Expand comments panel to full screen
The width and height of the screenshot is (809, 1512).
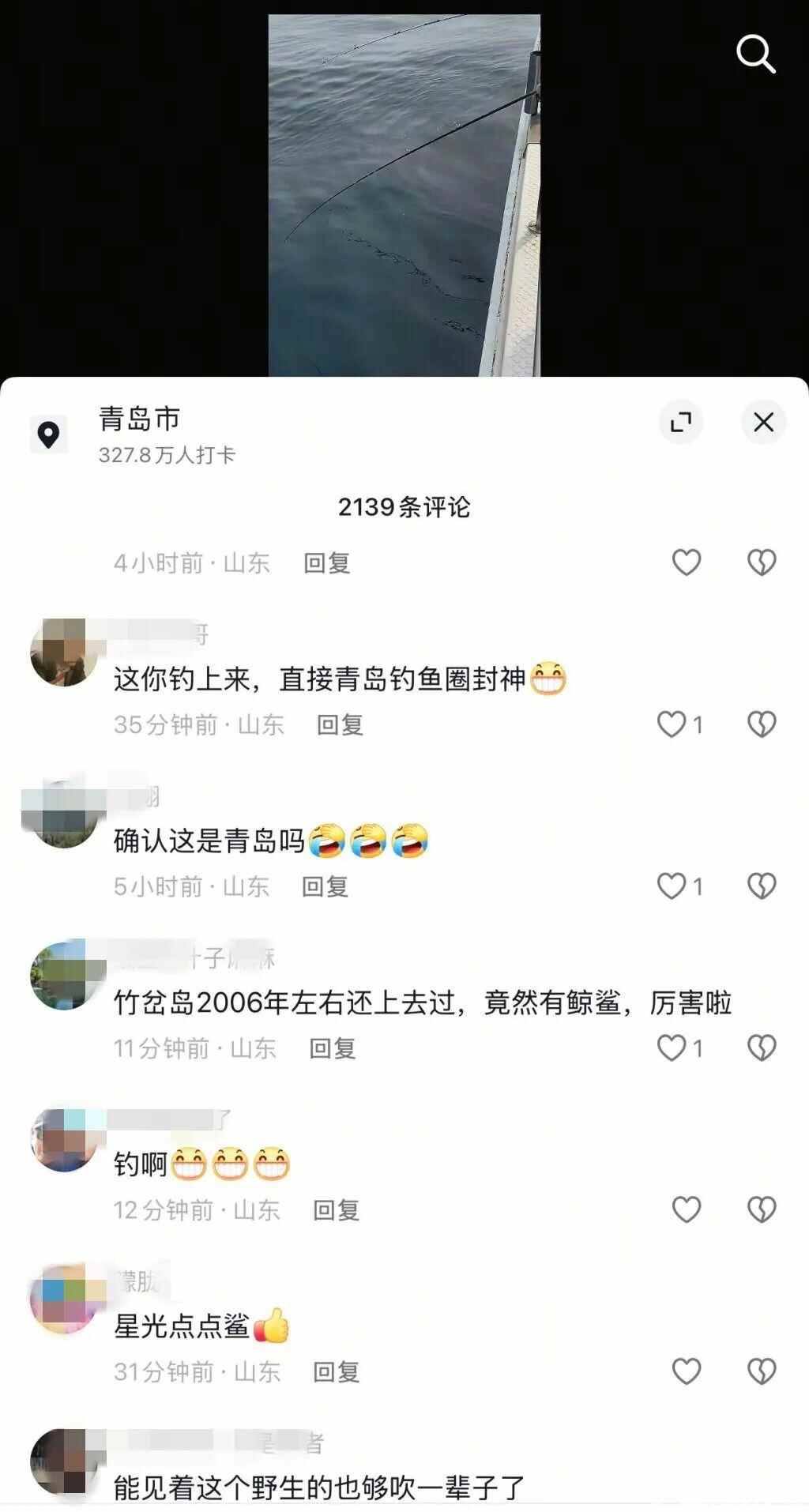[x=681, y=422]
